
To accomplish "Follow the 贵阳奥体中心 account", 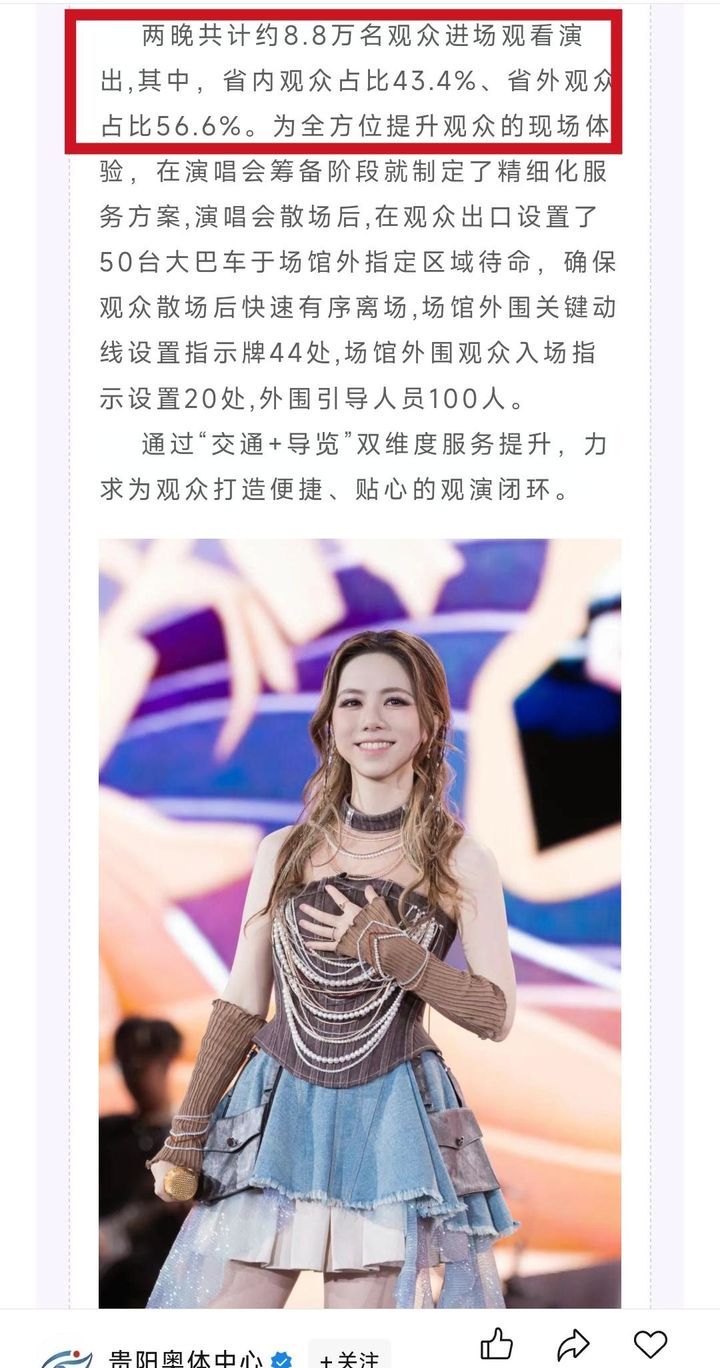I will click(x=350, y=1358).
